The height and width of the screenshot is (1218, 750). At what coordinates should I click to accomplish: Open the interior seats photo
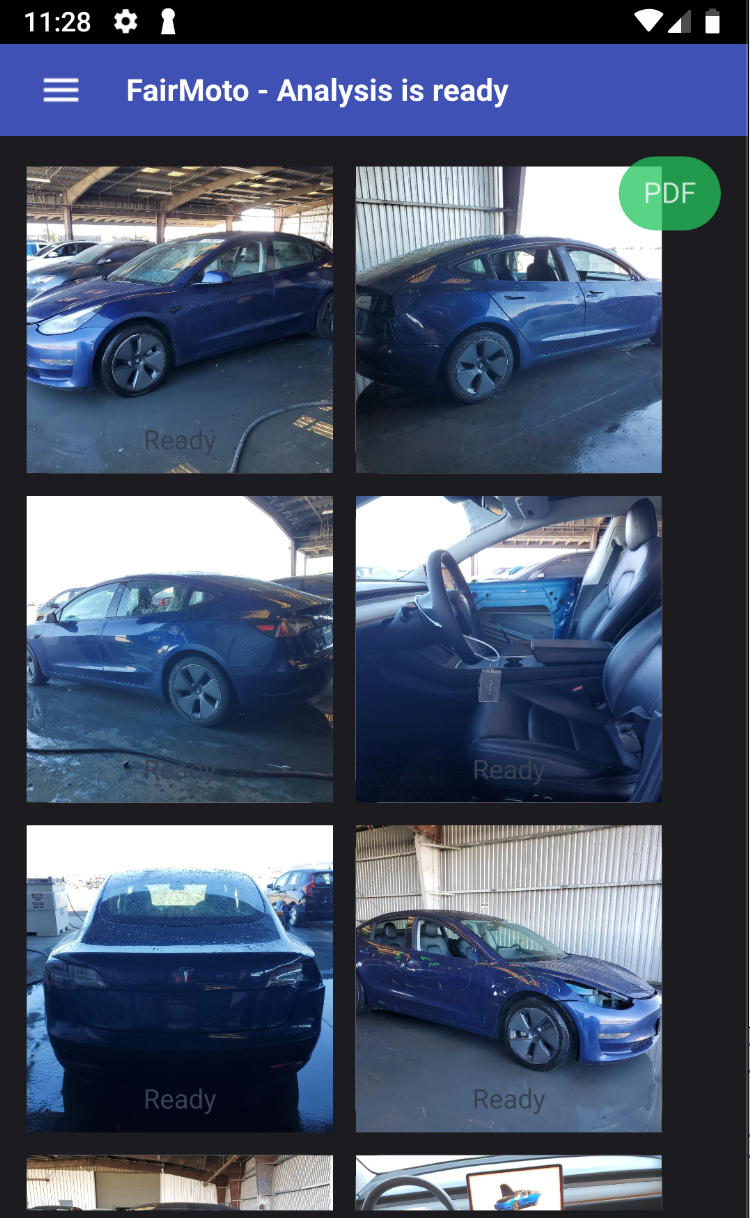(508, 649)
